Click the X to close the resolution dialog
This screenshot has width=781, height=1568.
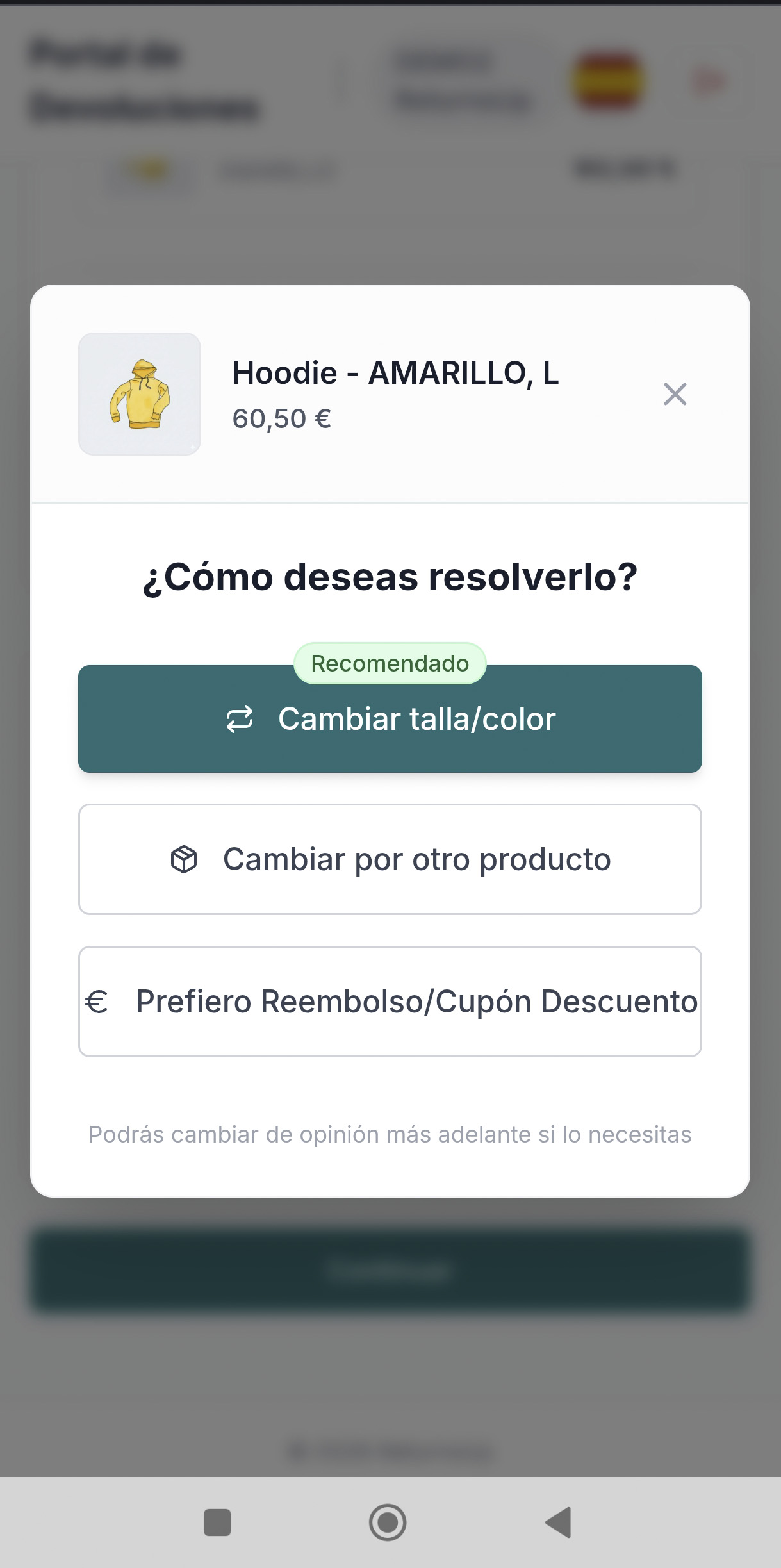click(x=675, y=394)
